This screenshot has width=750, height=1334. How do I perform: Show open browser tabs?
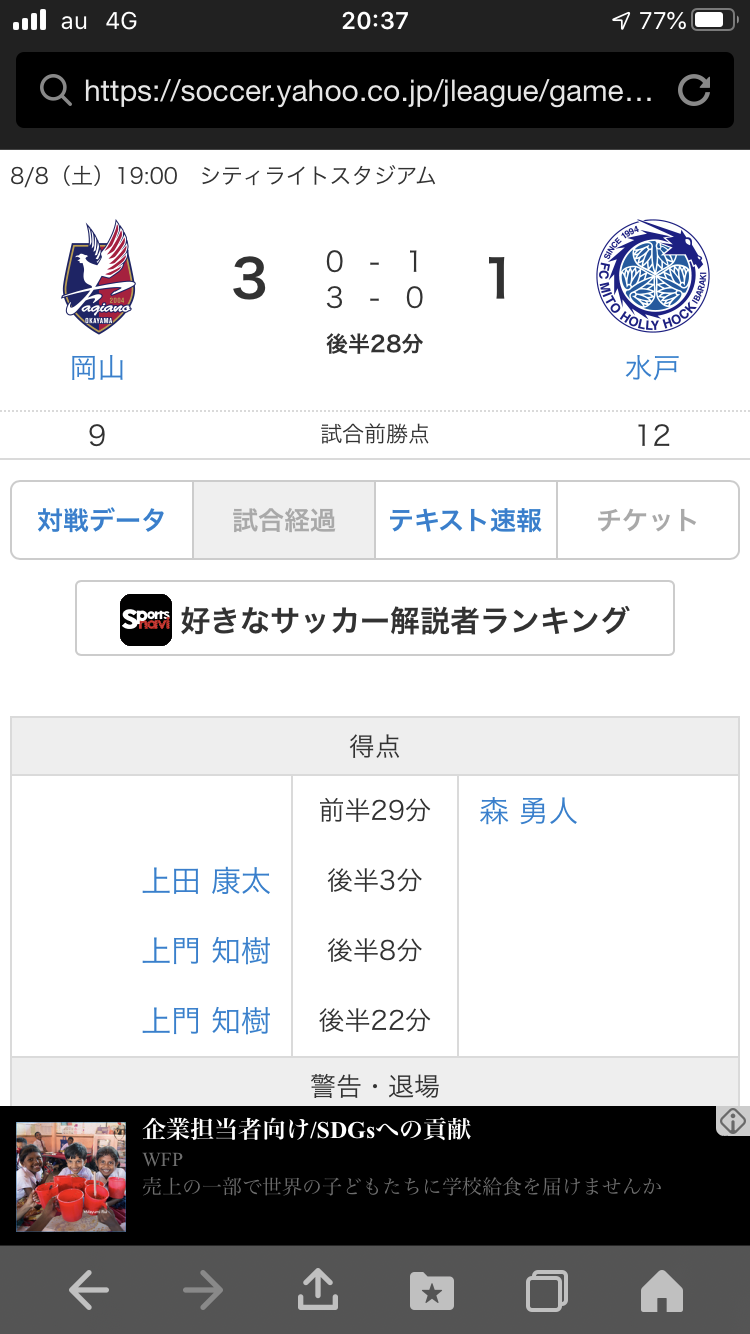[547, 1291]
